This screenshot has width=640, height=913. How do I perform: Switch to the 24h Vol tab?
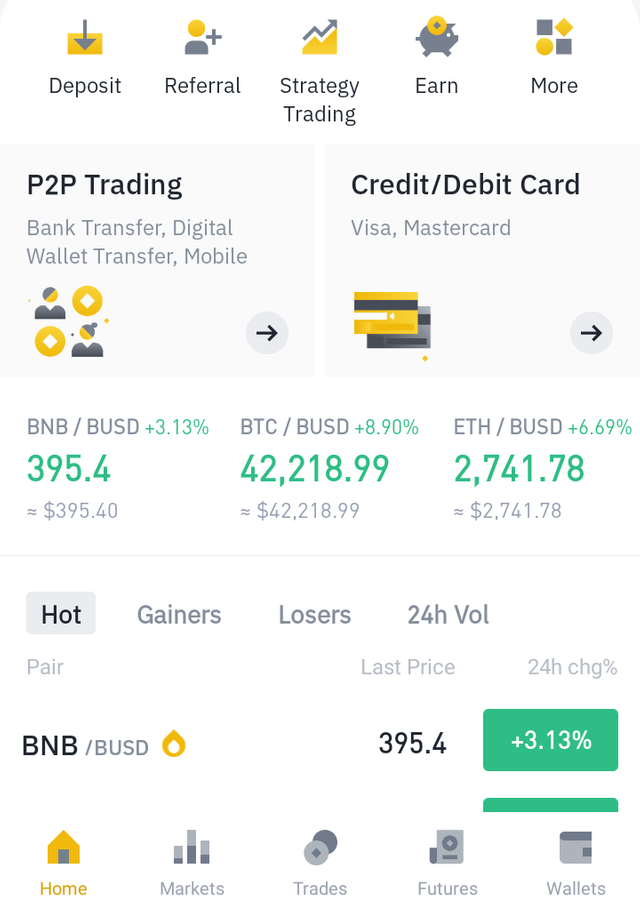coord(448,614)
